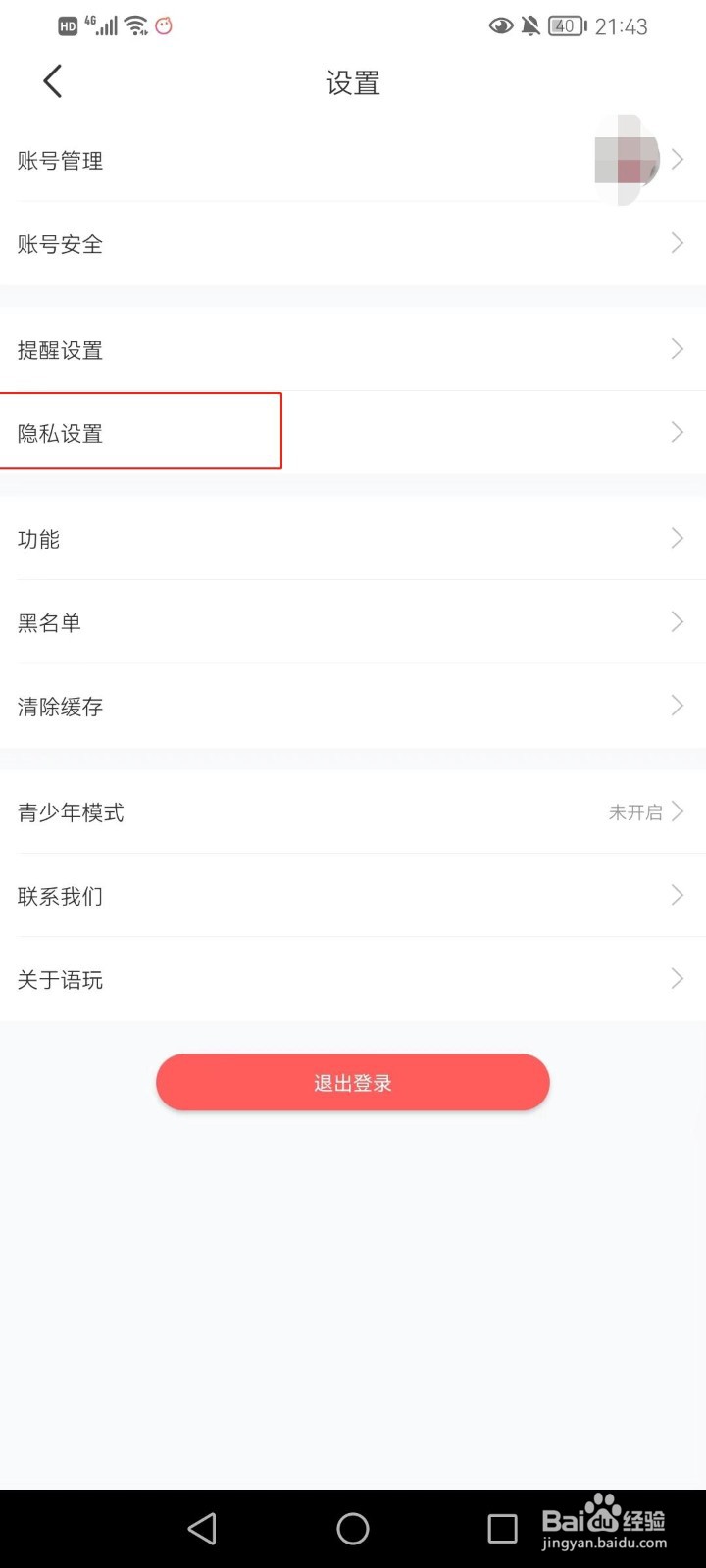Select the 设置 page title
706x1568 pixels.
pos(353,83)
